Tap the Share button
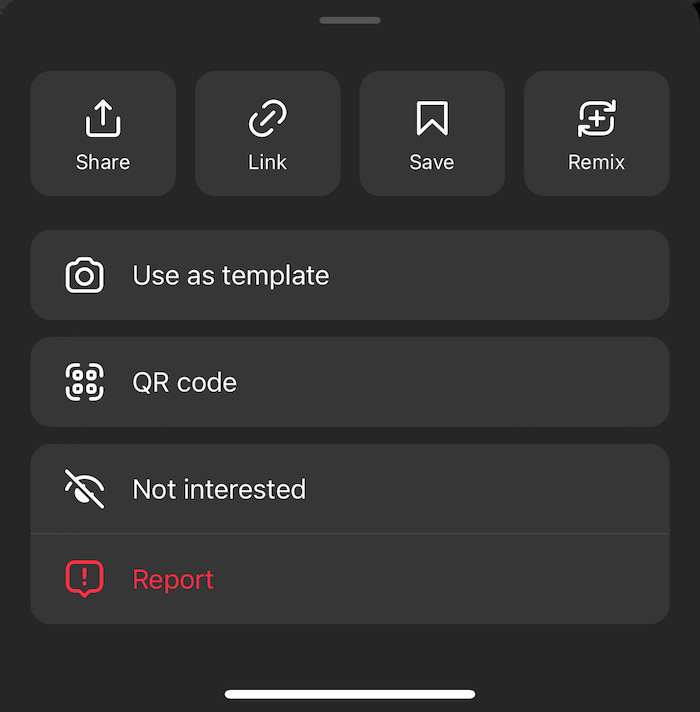The width and height of the screenshot is (700, 712). click(103, 134)
